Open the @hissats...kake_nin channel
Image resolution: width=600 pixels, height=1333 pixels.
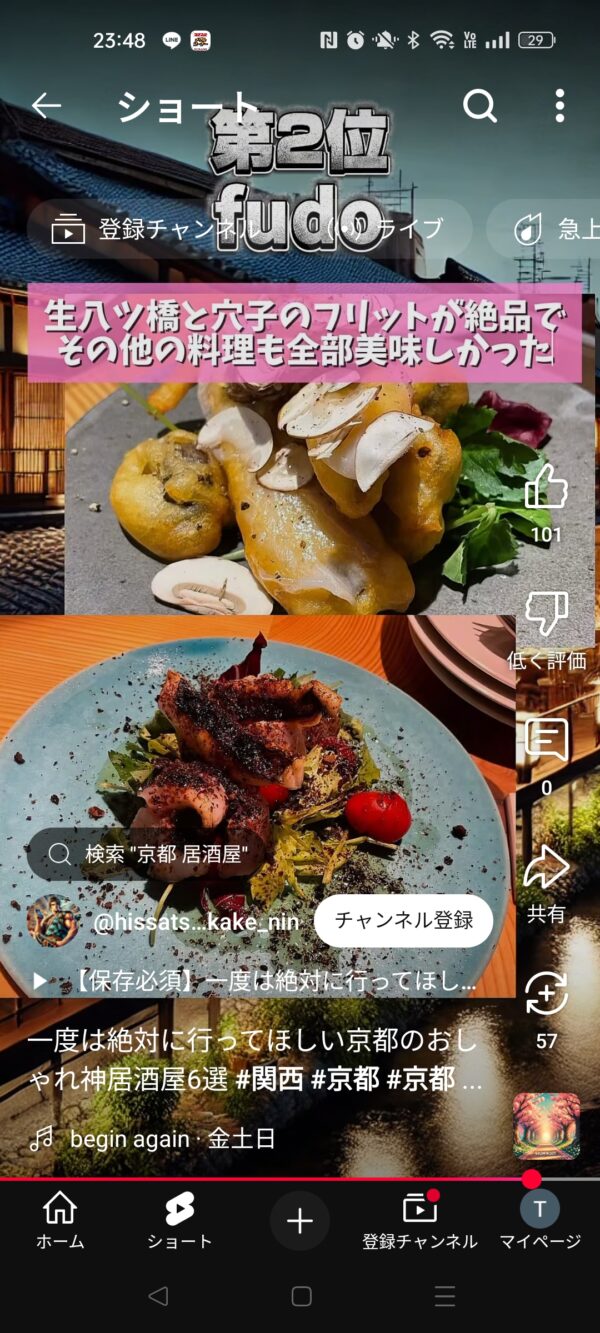pos(195,922)
